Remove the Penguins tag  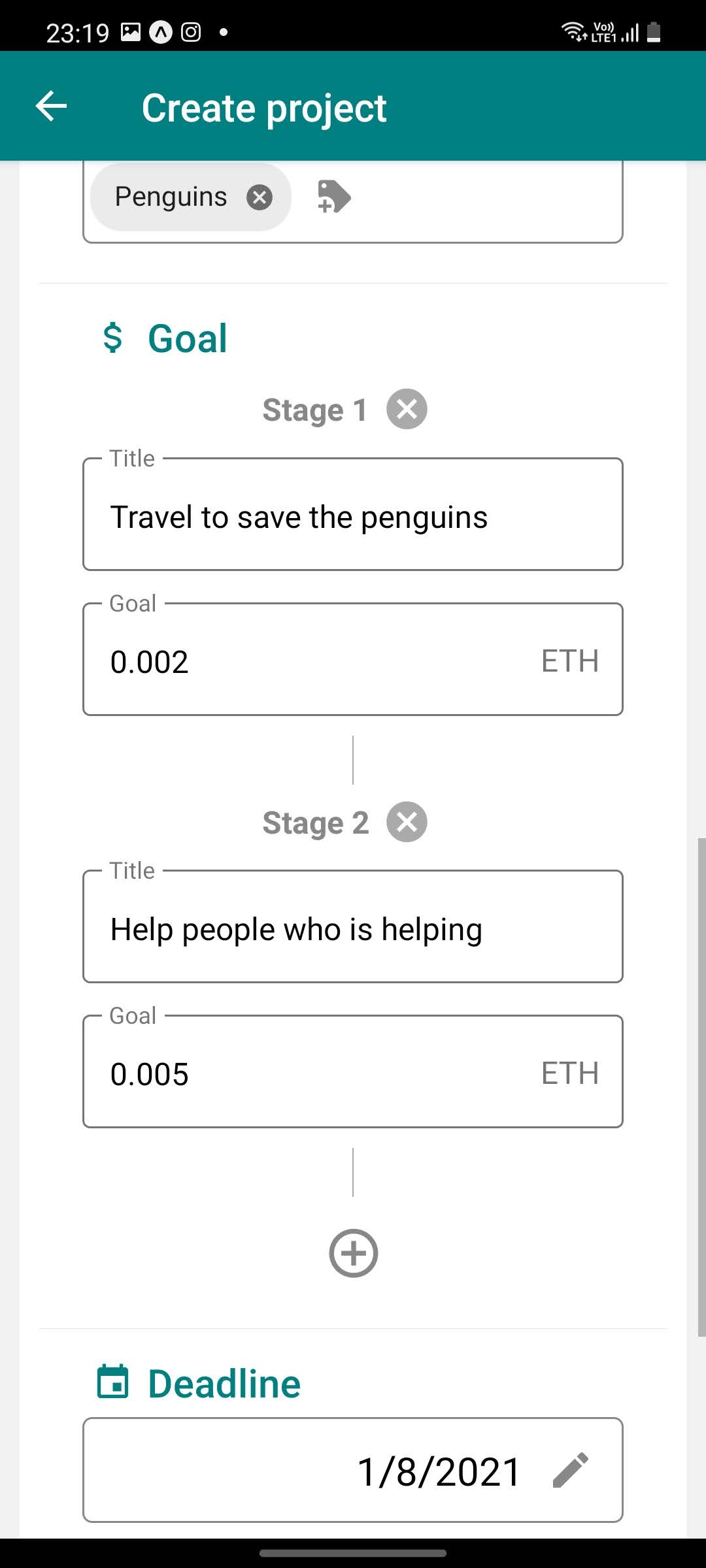(x=260, y=197)
